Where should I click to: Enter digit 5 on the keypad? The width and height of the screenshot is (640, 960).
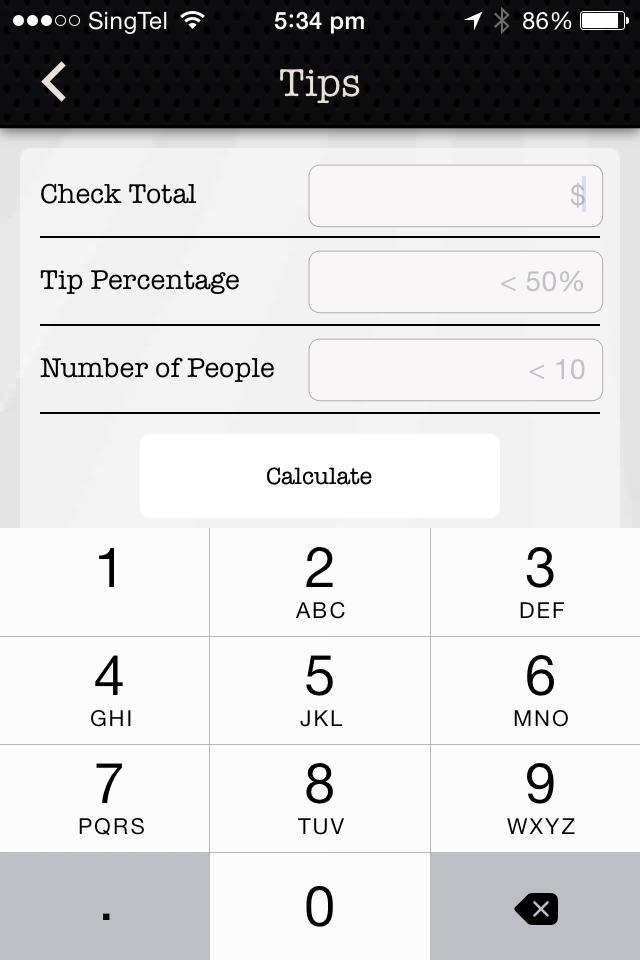pyautogui.click(x=320, y=690)
